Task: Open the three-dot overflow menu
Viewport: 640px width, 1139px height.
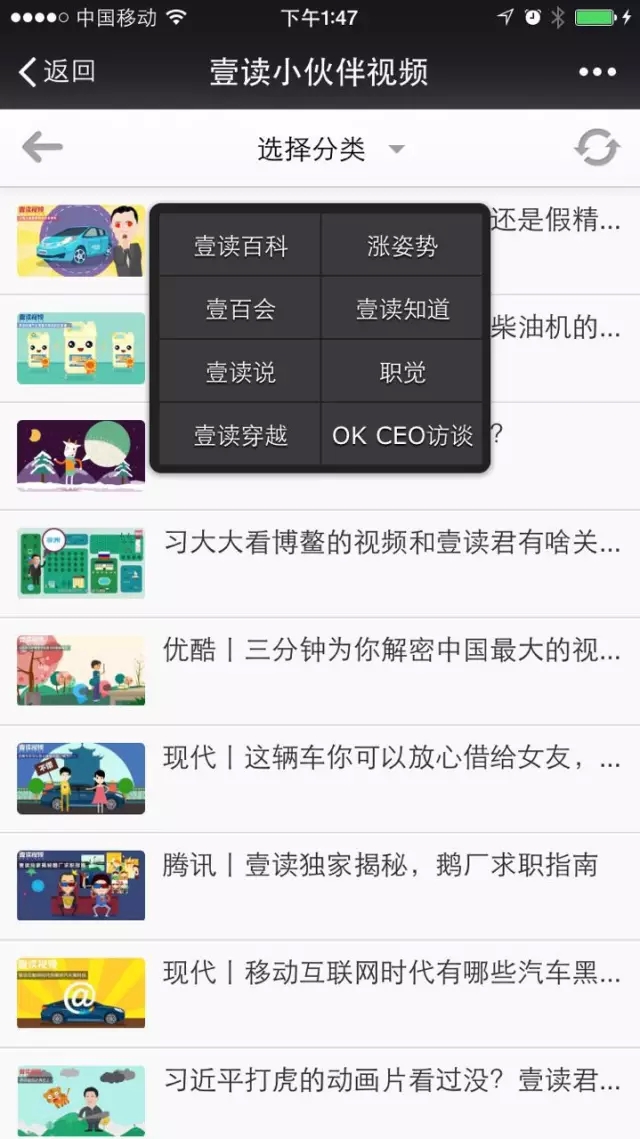Action: [x=597, y=72]
